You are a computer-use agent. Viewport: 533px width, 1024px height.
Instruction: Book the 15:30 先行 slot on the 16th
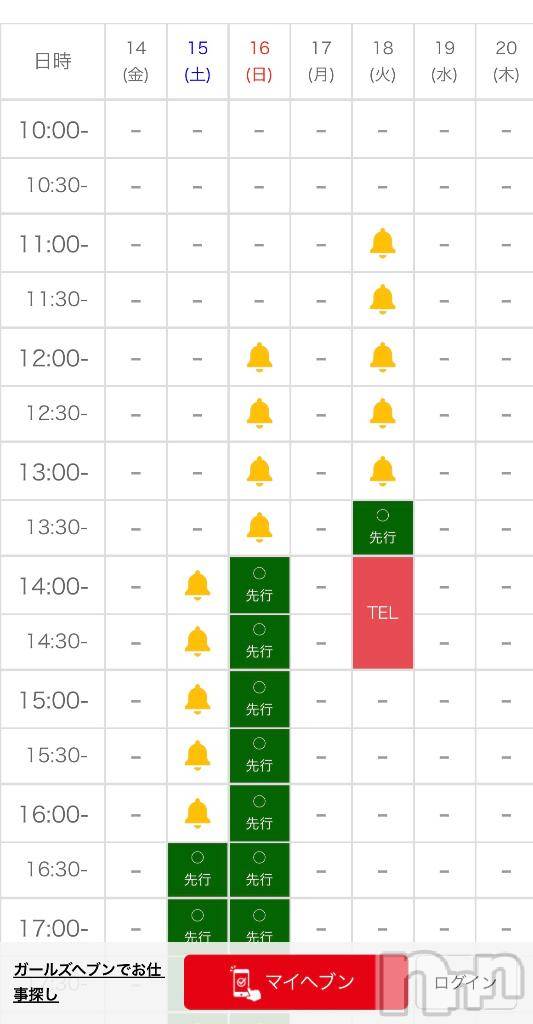pyautogui.click(x=259, y=756)
